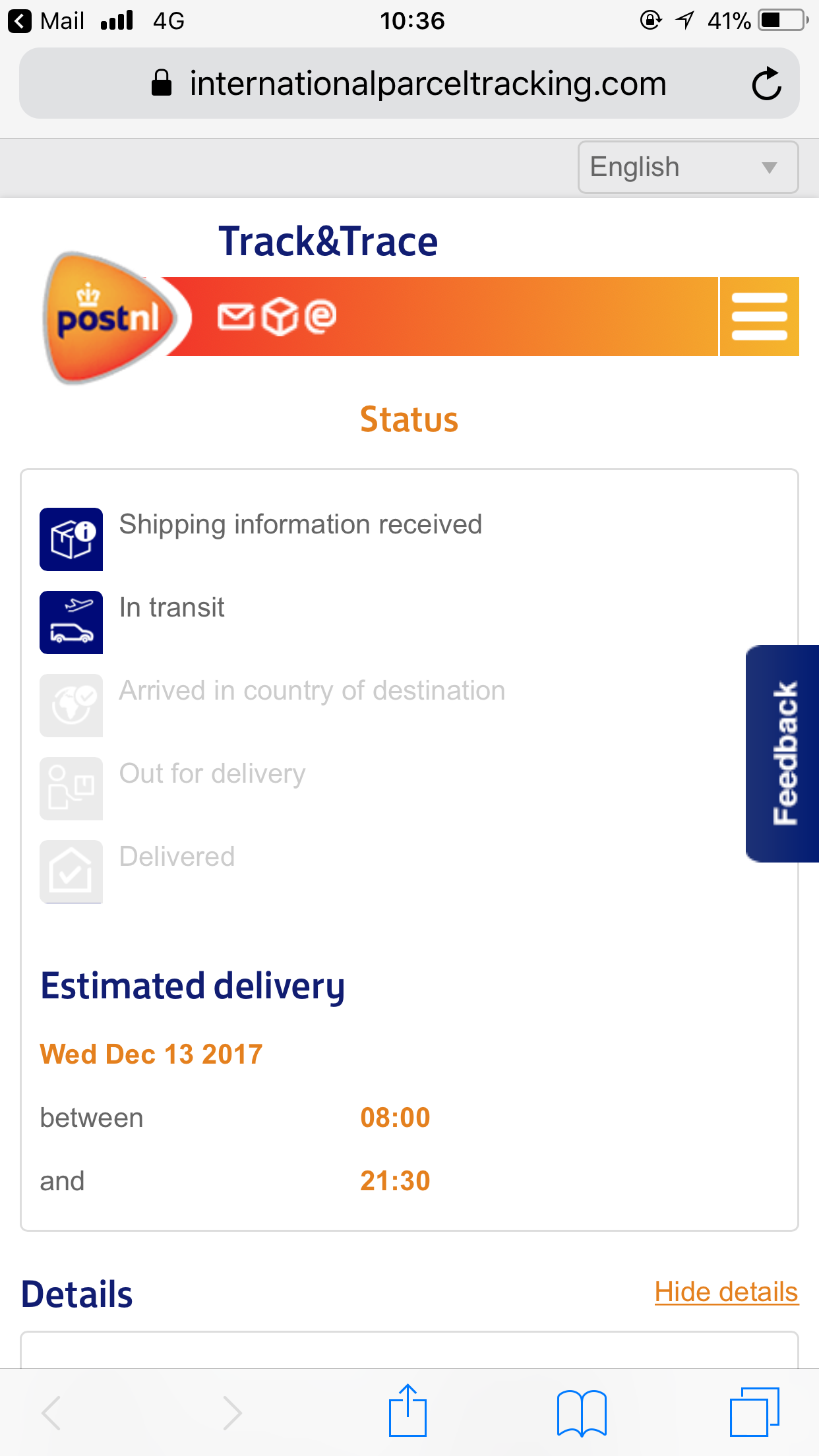819x1456 pixels.
Task: Open the Feedback side tab
Action: [783, 753]
